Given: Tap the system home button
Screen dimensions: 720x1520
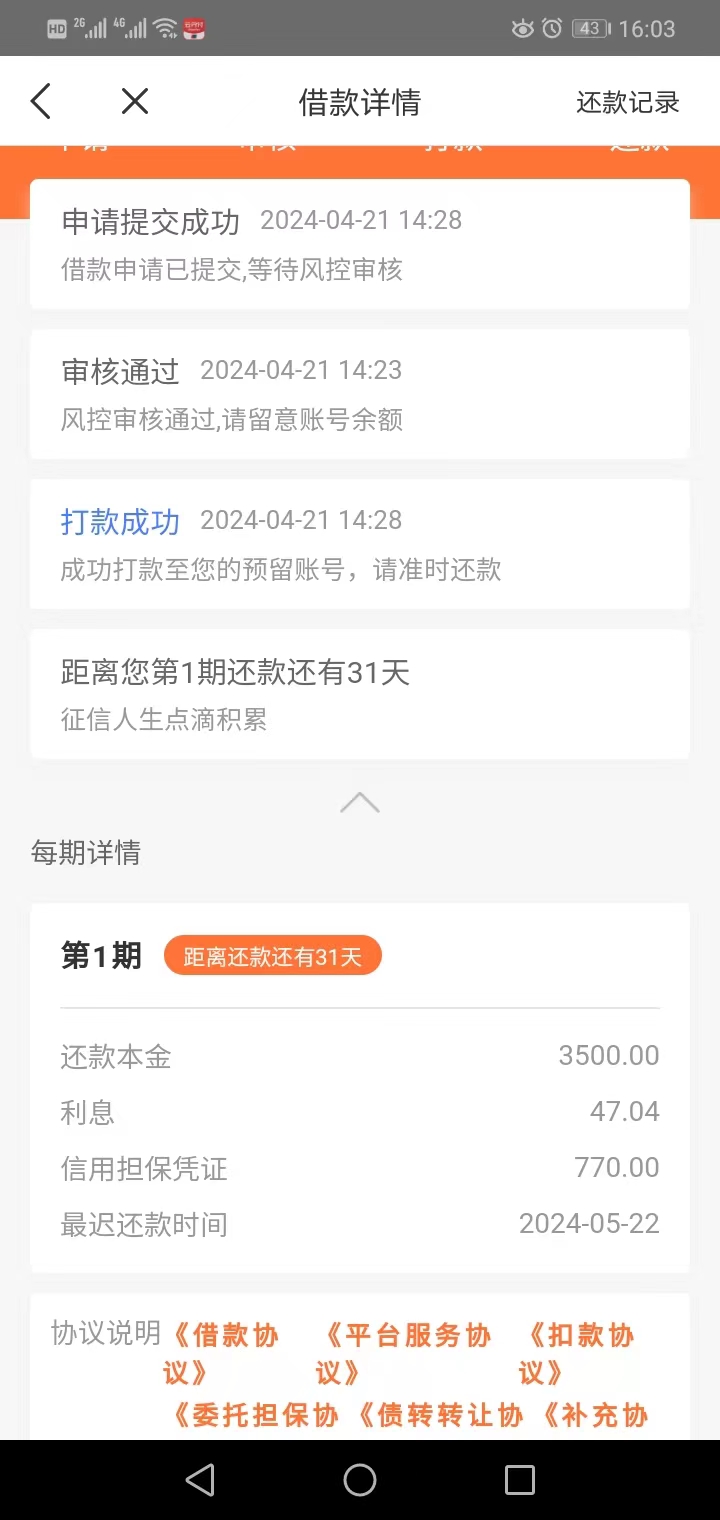Looking at the screenshot, I should [x=360, y=1480].
